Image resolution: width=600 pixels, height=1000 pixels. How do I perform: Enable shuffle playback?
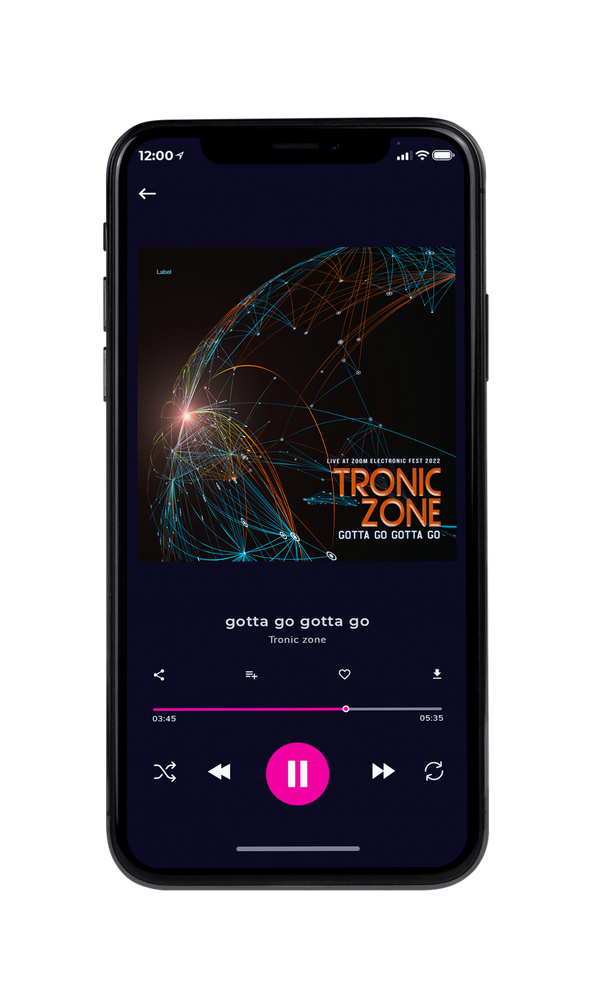point(165,772)
